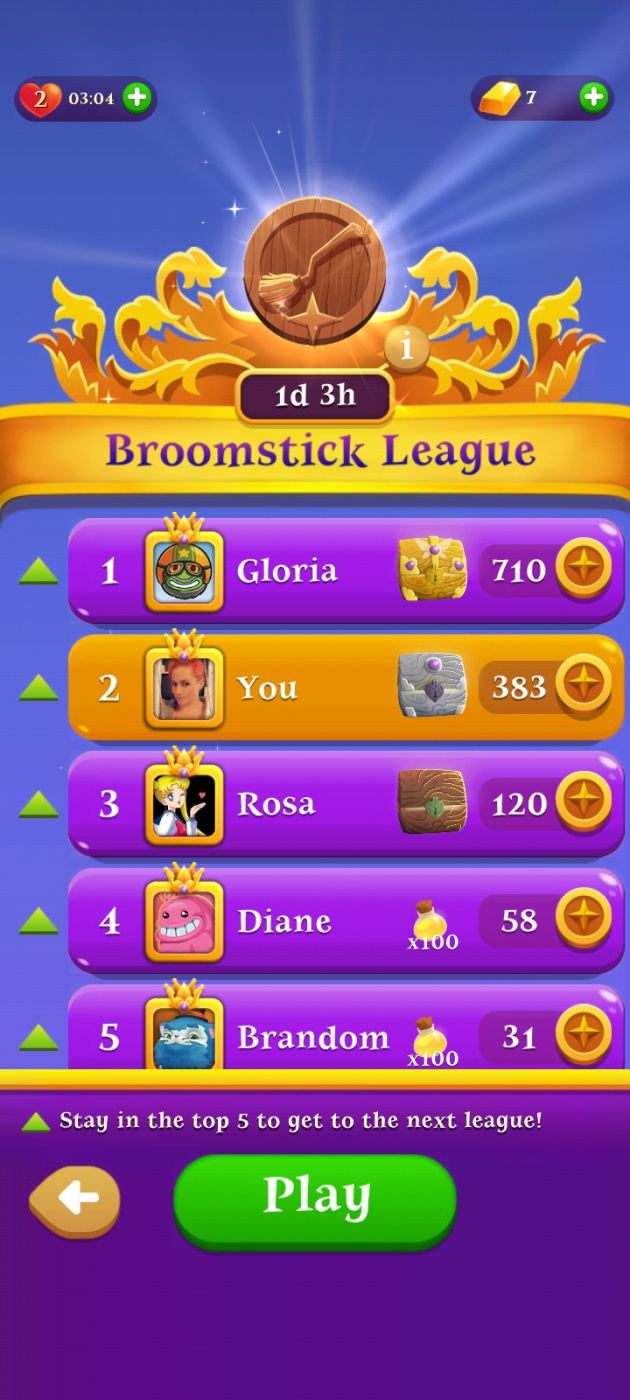Buy more gold bars with plus icon

click(593, 97)
